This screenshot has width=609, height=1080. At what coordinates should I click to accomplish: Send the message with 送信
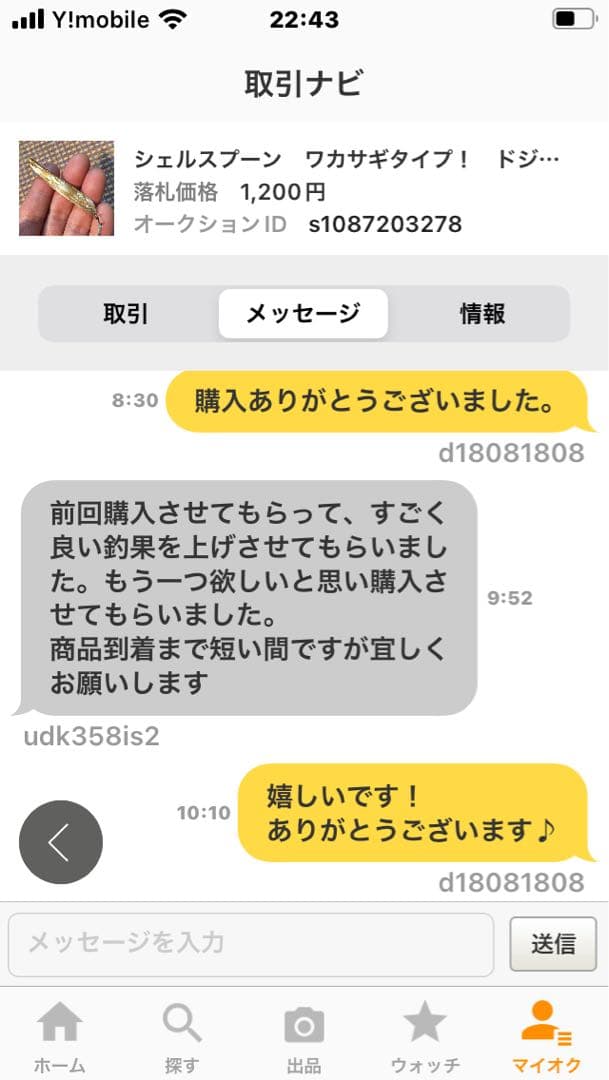(553, 944)
